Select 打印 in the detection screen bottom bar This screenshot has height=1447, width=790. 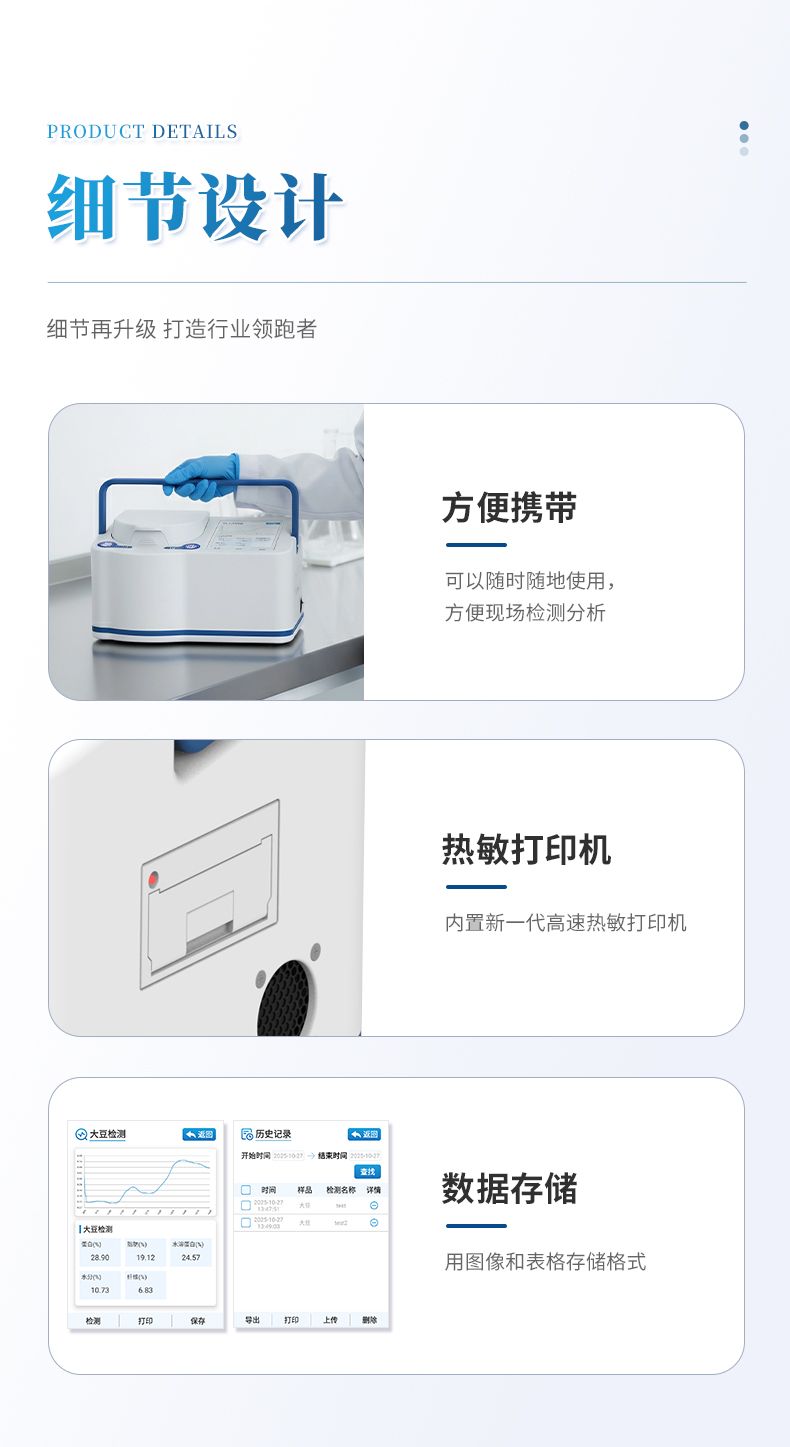144,1320
